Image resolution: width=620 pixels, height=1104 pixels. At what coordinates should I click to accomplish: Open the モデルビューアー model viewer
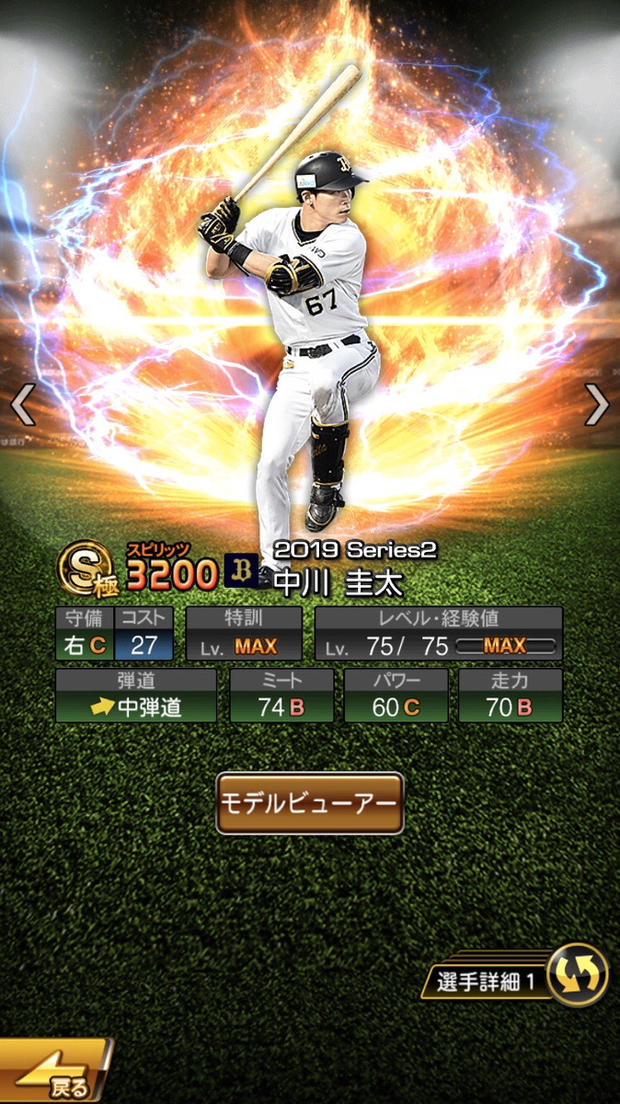[x=310, y=803]
